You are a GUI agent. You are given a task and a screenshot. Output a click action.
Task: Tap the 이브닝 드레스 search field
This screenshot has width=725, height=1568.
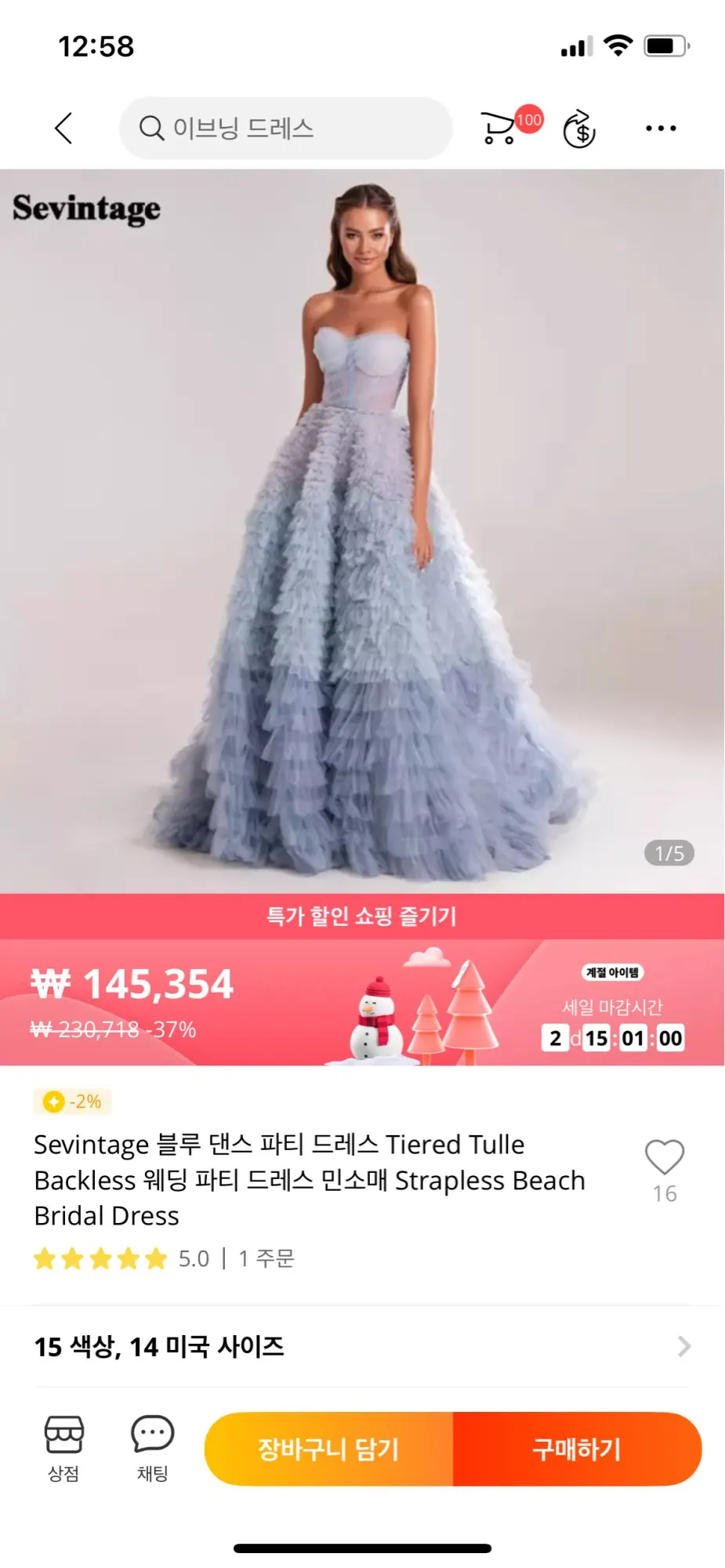(285, 128)
